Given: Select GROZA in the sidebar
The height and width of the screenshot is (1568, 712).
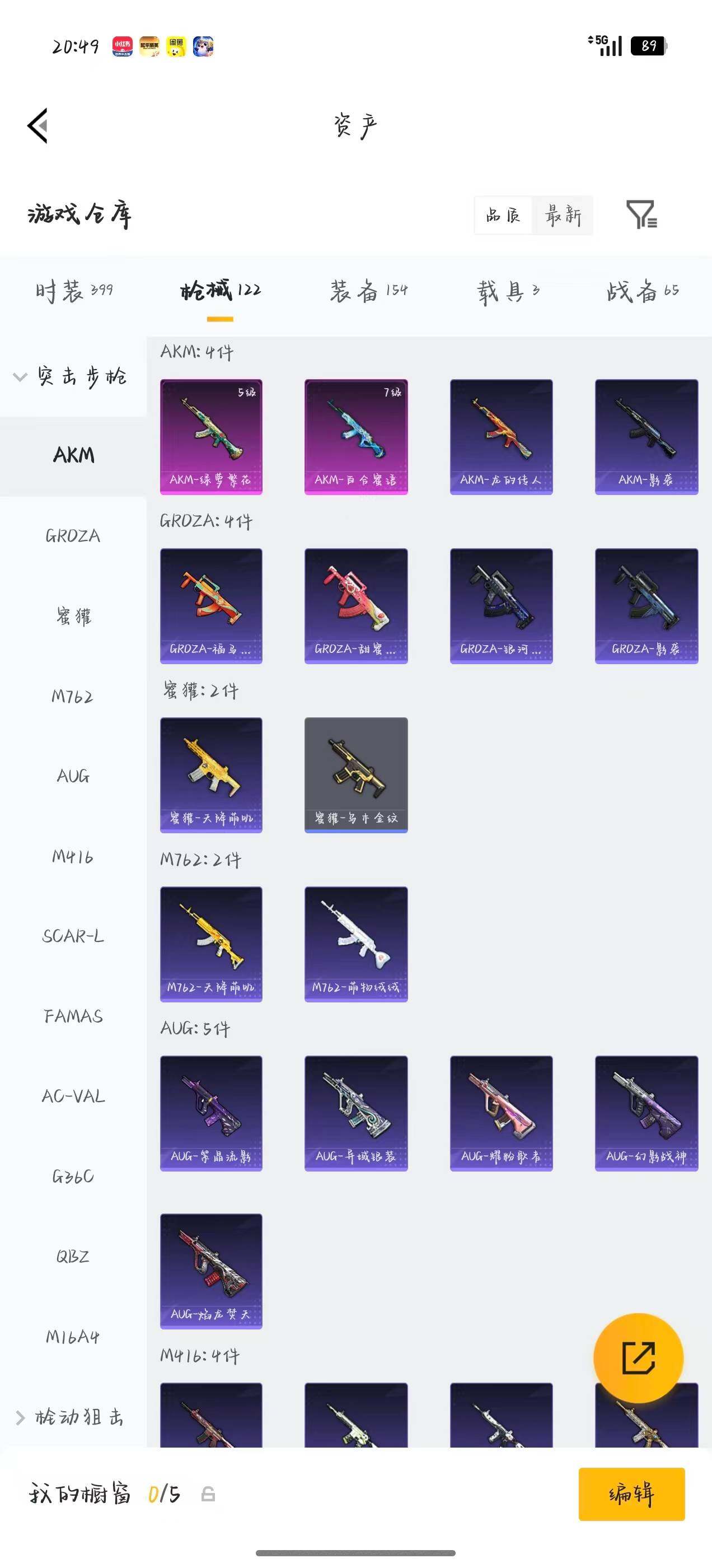Looking at the screenshot, I should click(73, 536).
